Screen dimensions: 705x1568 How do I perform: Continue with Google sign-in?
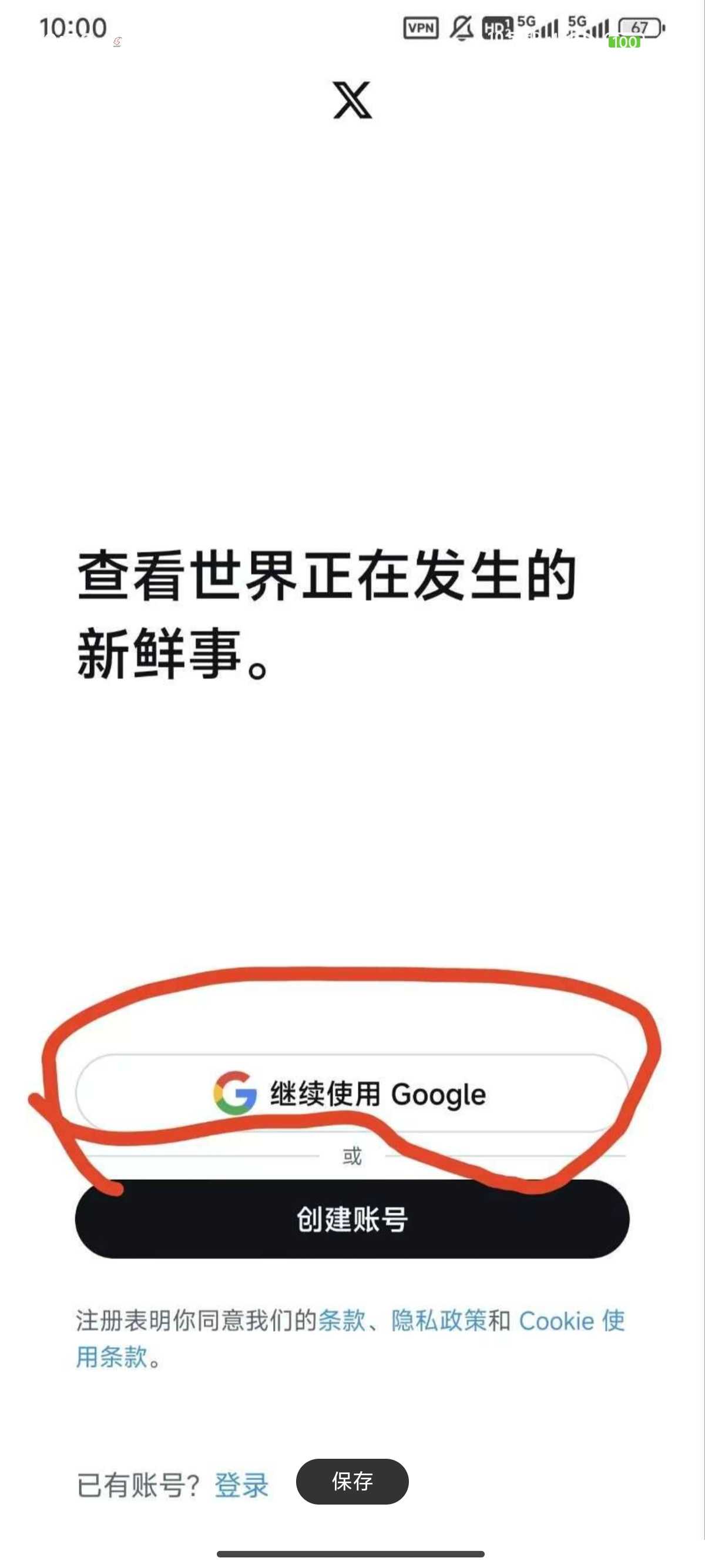pos(352,1094)
